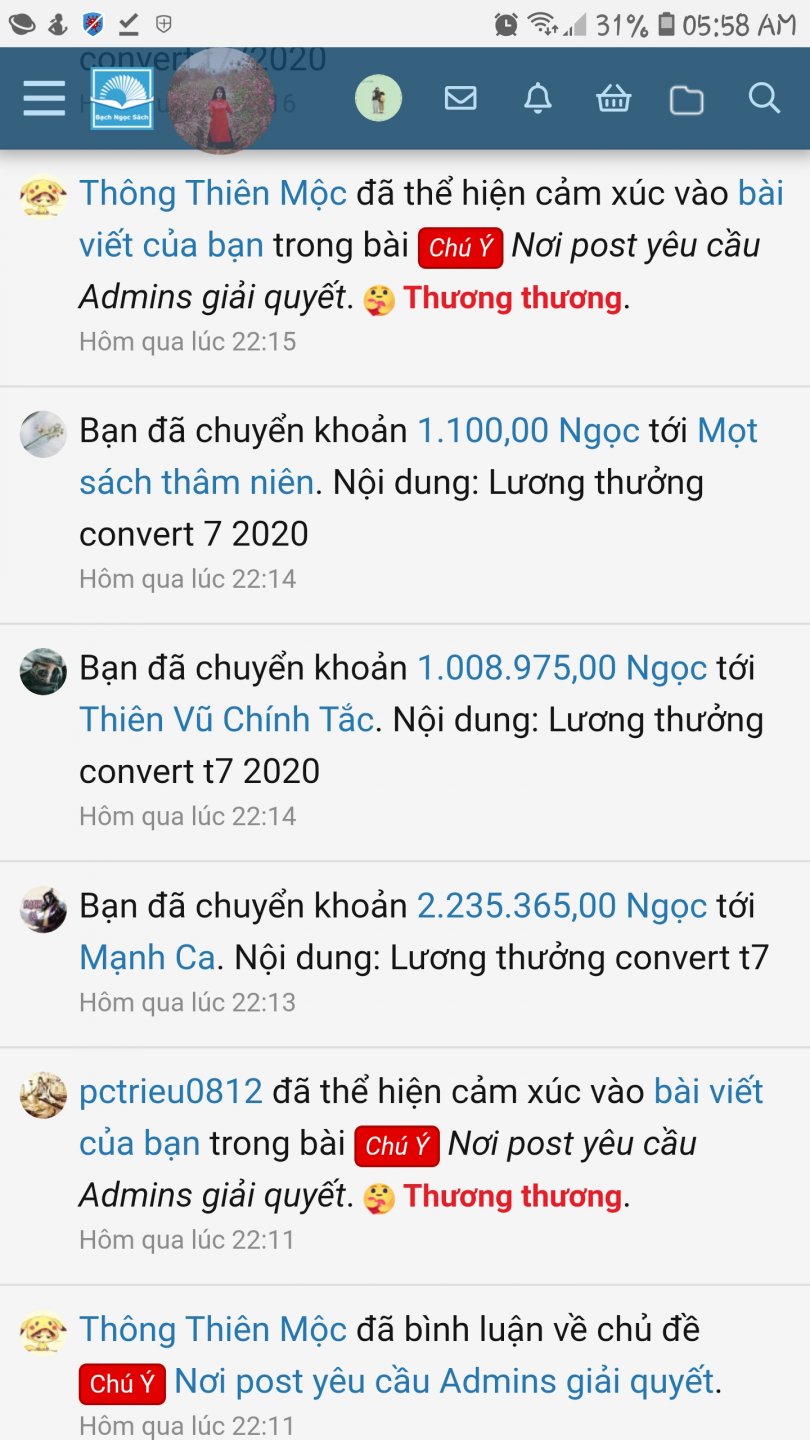The height and width of the screenshot is (1440, 810).
Task: Open Thiên Vũ Chính Tắc's profile
Action: point(226,720)
